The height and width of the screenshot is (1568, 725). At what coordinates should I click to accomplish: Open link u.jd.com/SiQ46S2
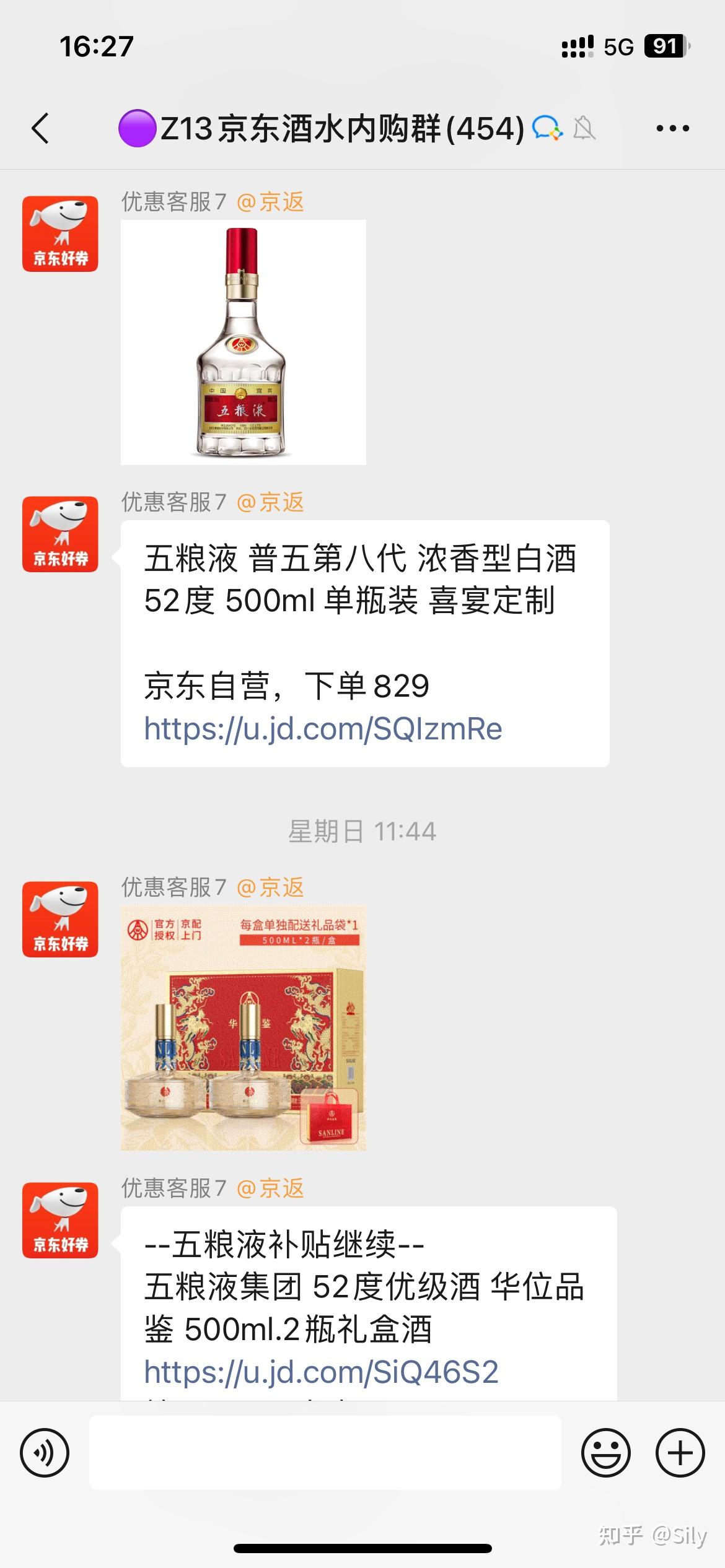click(x=321, y=1372)
